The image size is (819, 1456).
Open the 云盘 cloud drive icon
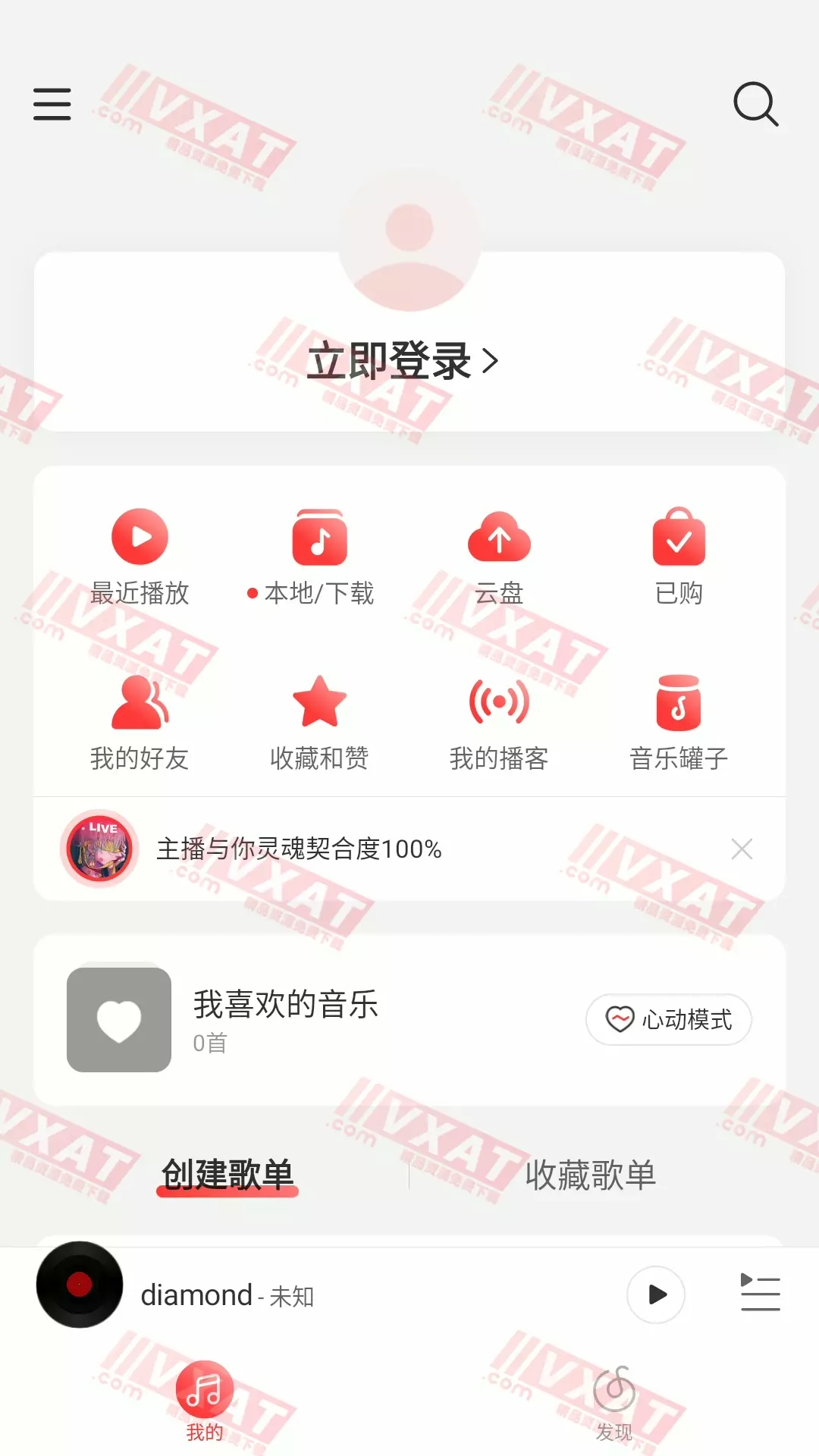(499, 536)
